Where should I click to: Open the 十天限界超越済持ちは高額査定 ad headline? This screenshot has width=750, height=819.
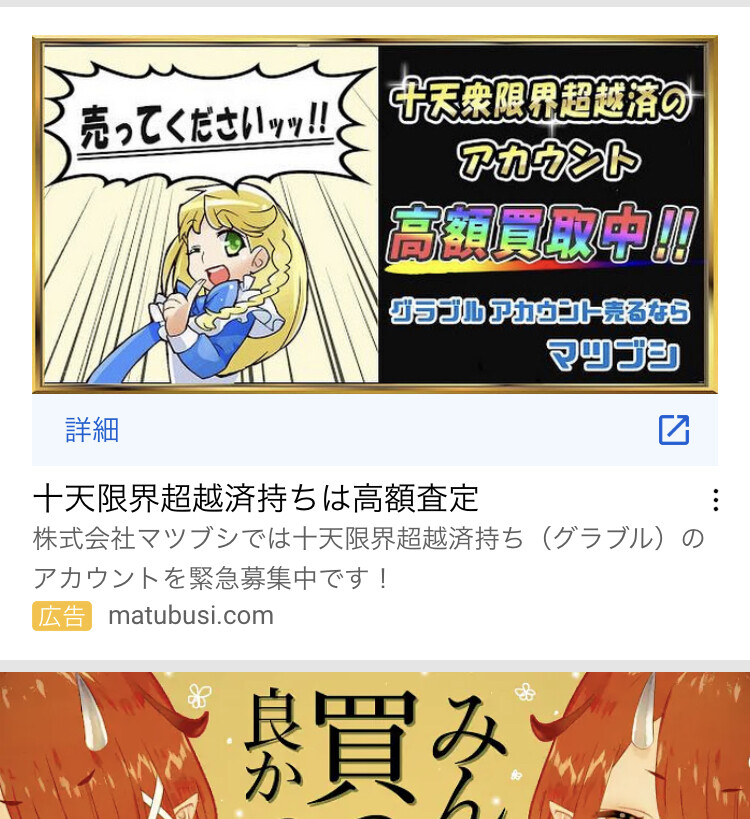(x=256, y=498)
